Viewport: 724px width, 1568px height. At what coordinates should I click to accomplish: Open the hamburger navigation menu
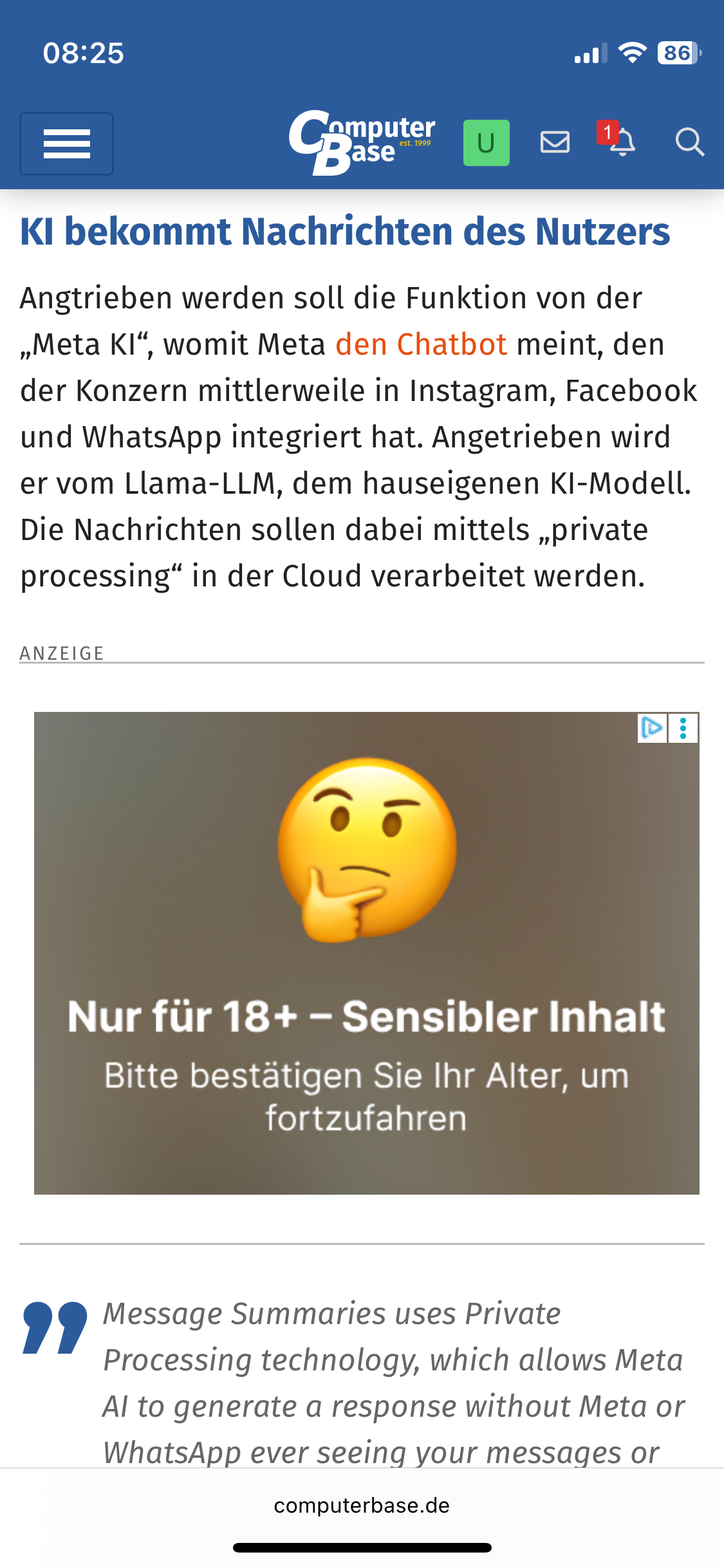[66, 144]
